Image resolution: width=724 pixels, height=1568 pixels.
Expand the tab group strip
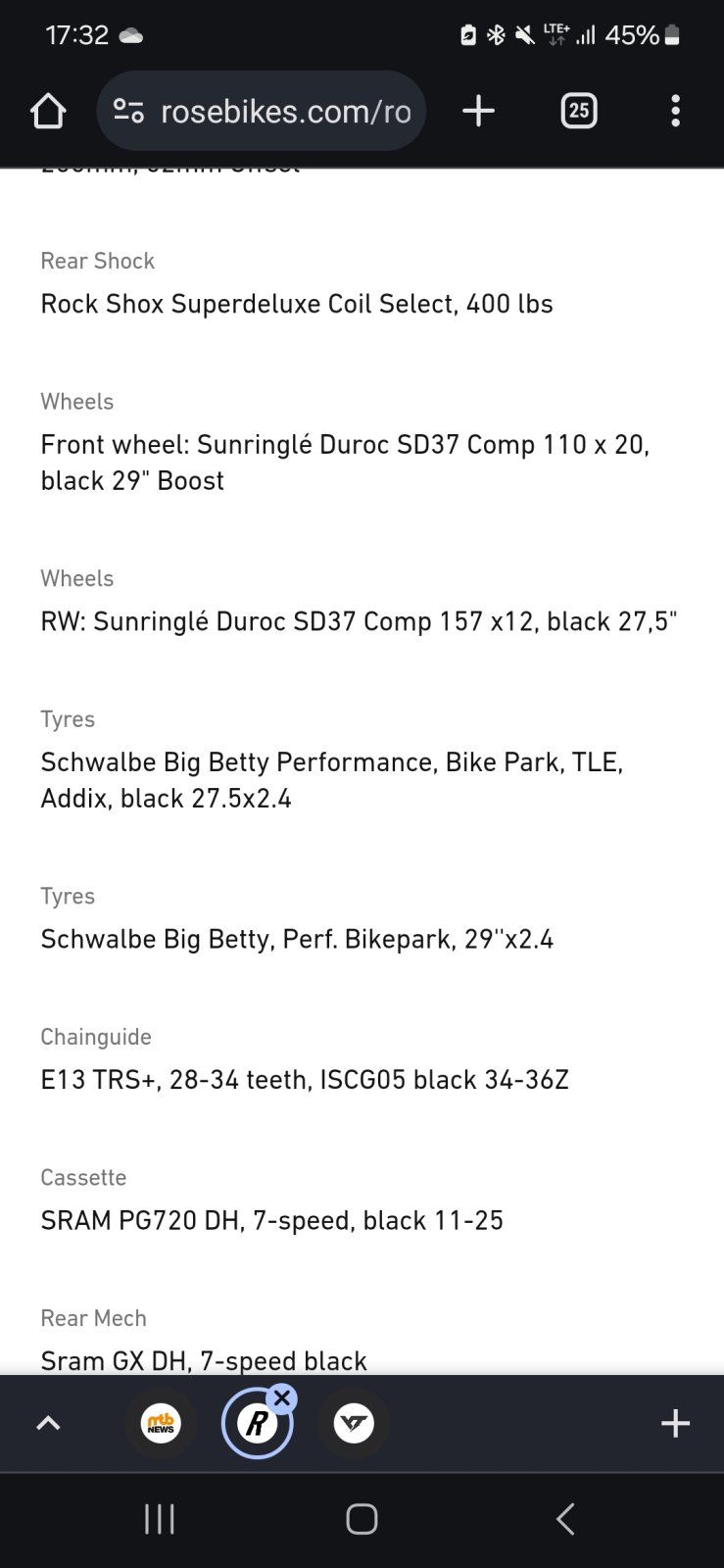coord(48,1423)
